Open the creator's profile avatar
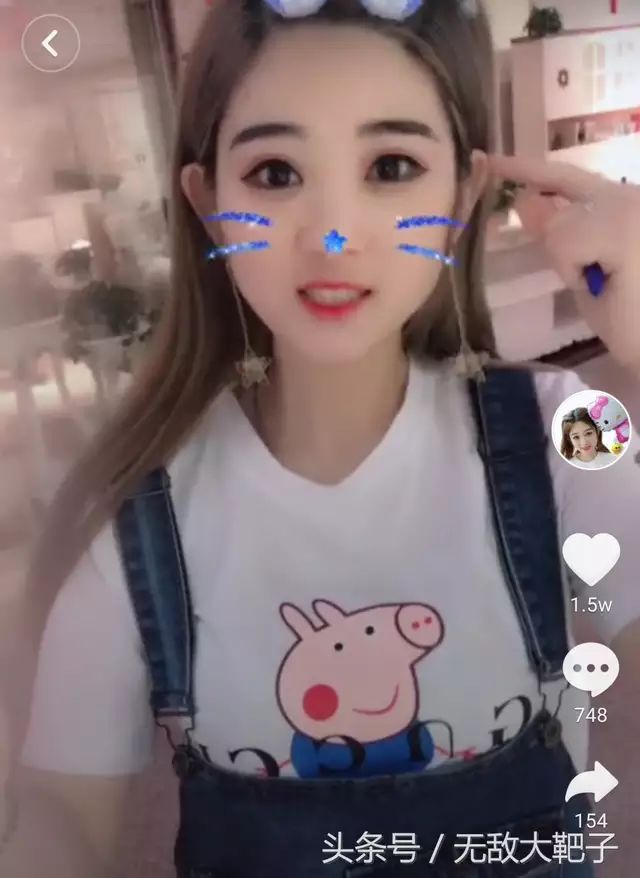The image size is (640, 878). [591, 430]
